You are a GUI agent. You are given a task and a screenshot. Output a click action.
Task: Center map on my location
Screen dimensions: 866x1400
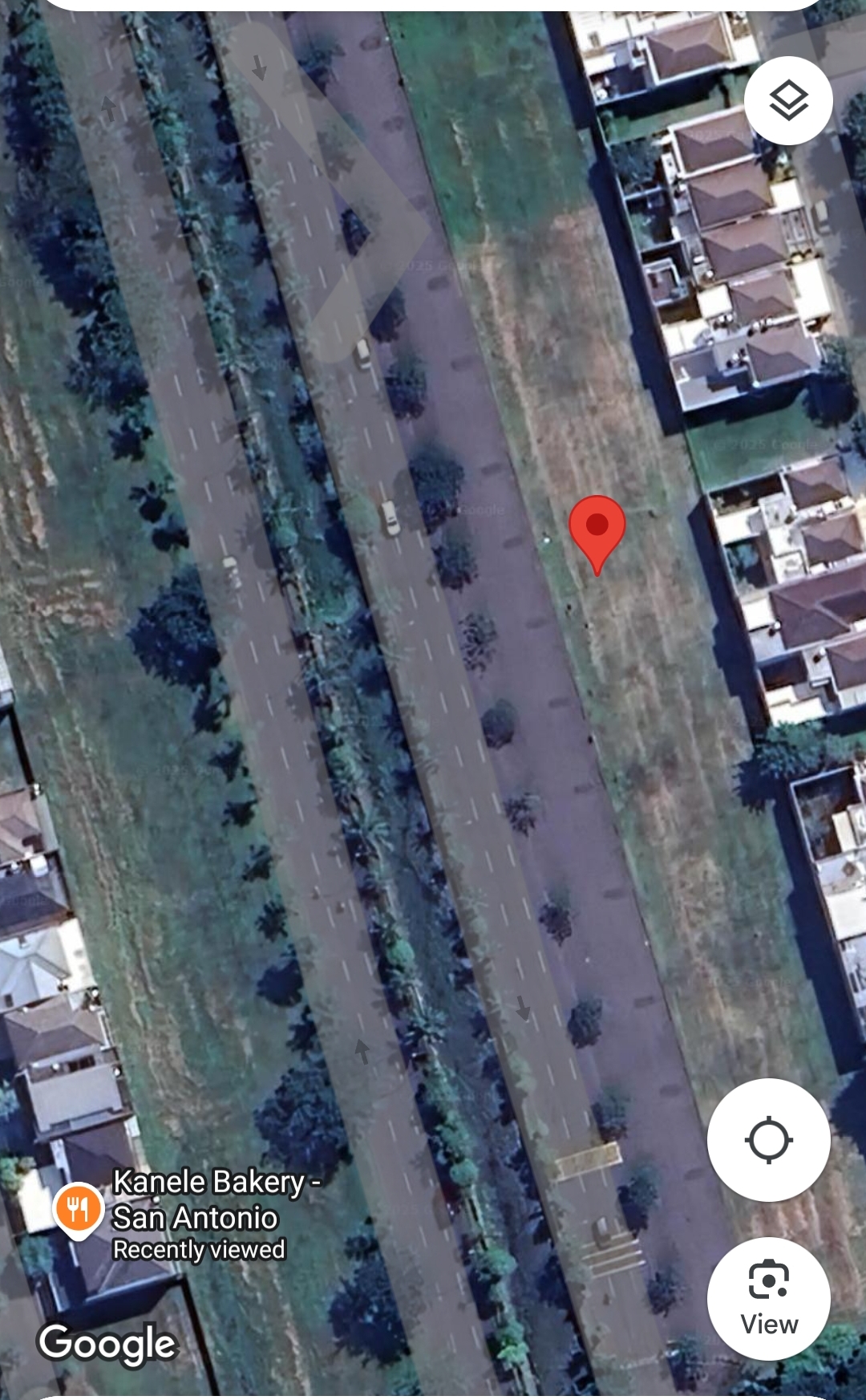(x=768, y=1139)
